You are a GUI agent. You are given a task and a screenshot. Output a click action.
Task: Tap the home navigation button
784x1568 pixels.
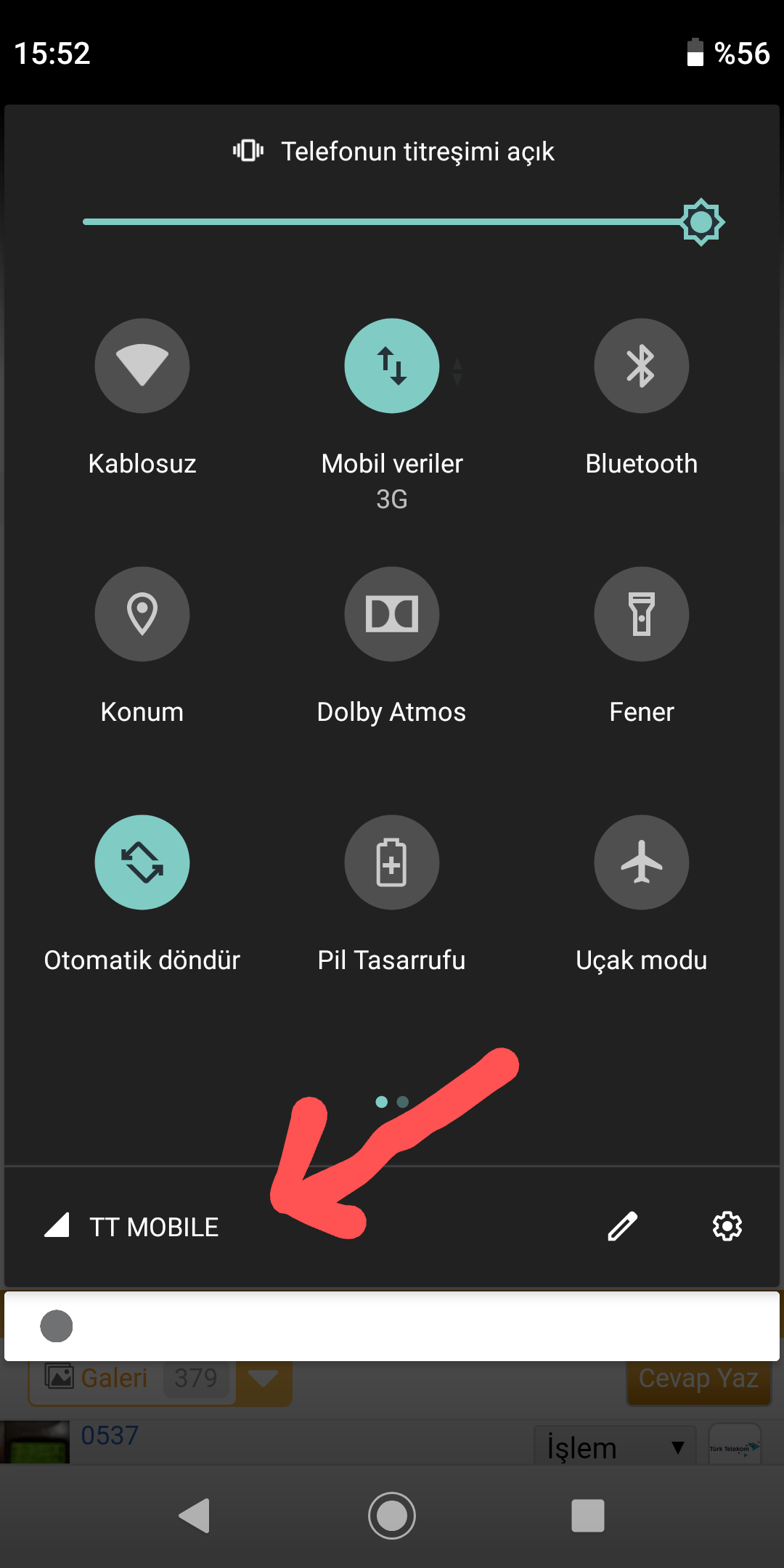[x=392, y=1516]
